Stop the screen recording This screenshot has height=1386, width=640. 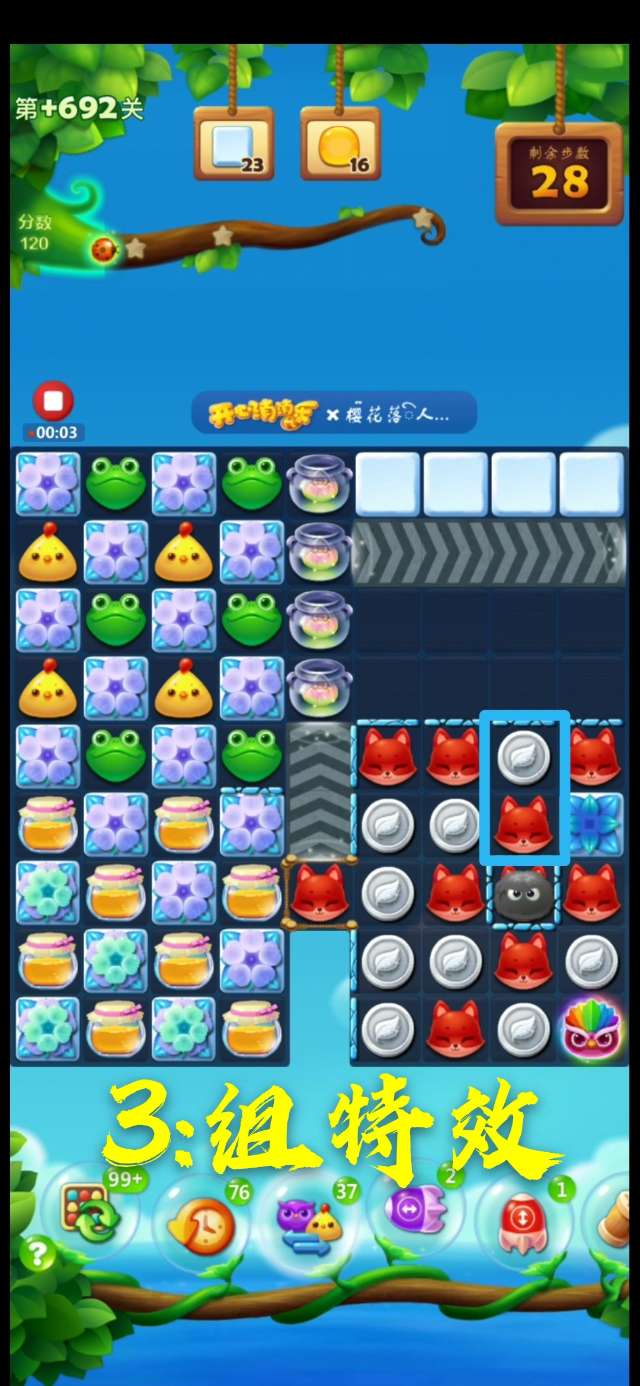coord(53,402)
